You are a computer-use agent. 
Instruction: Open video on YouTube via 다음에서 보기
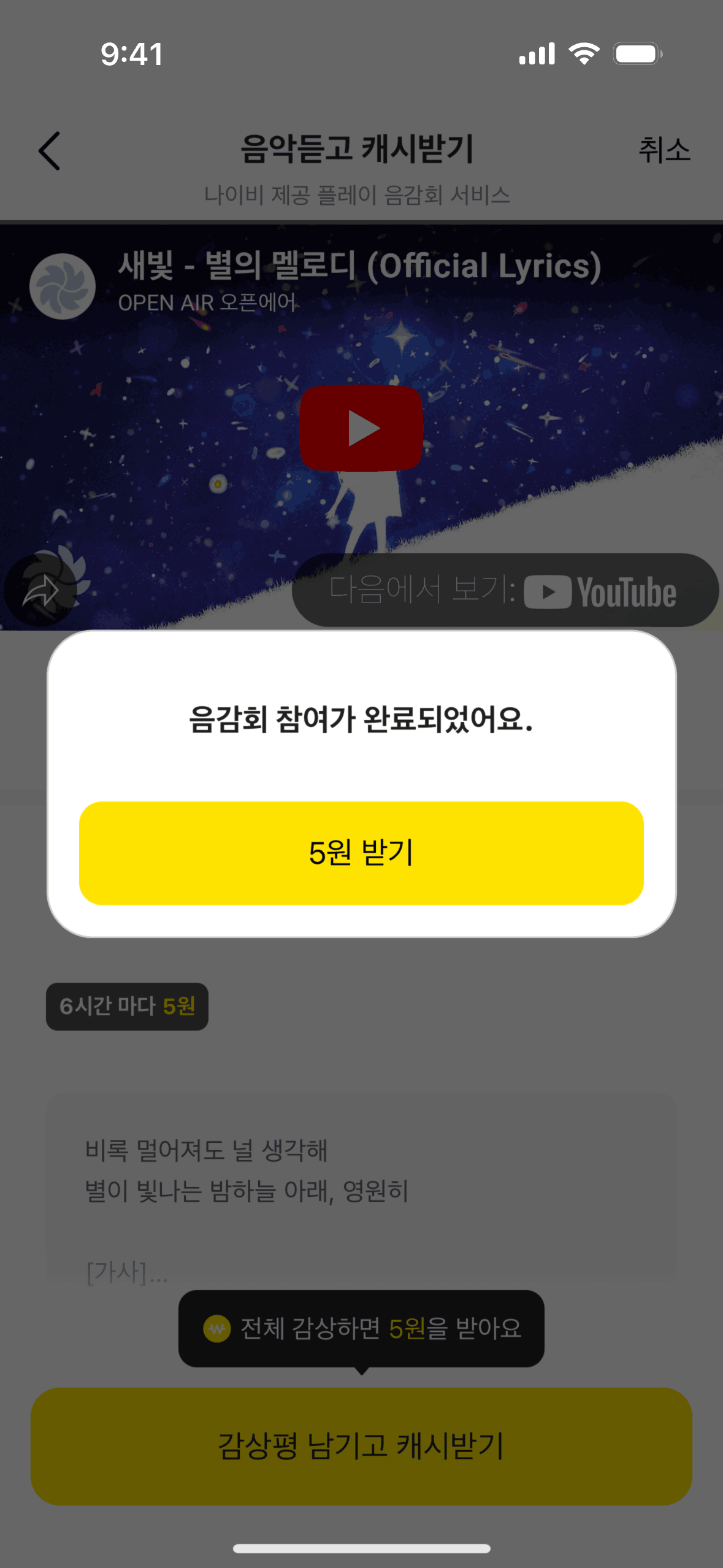[505, 591]
